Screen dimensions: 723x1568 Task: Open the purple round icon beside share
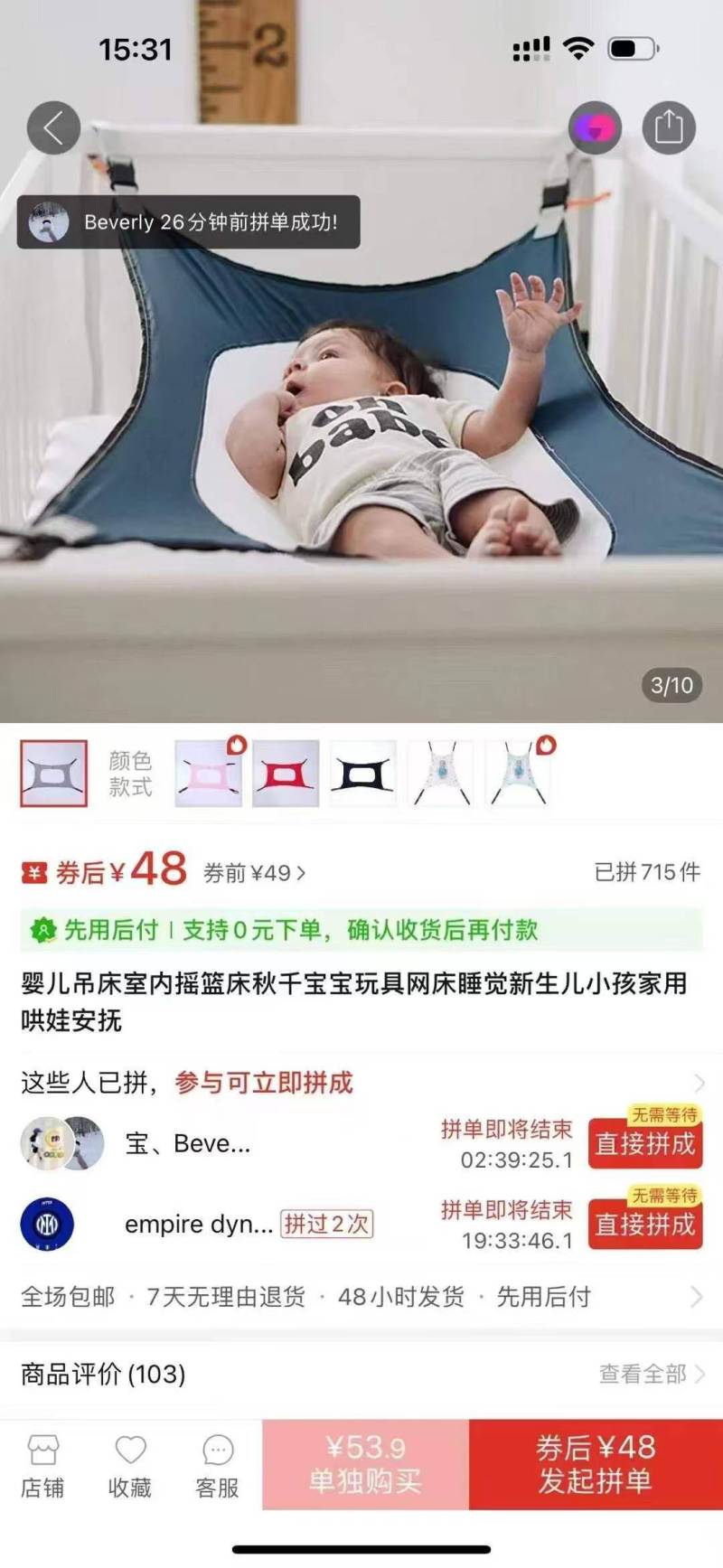click(x=595, y=127)
